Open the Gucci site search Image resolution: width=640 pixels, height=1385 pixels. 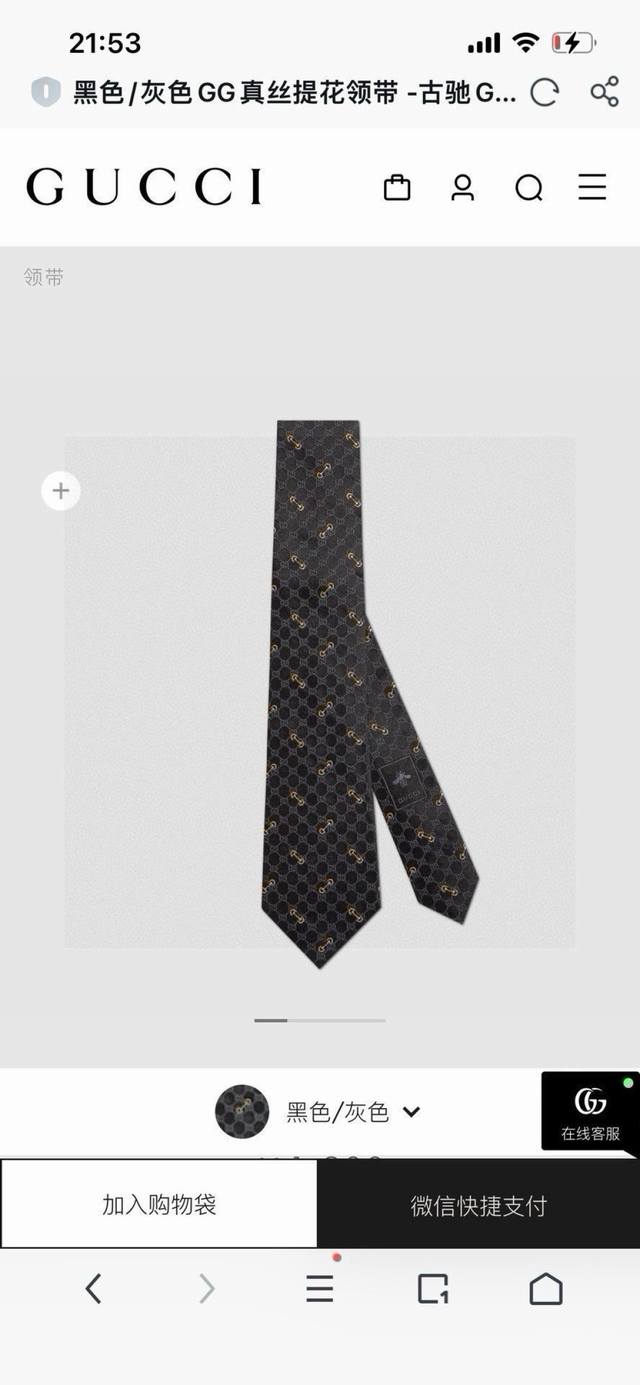(x=528, y=188)
